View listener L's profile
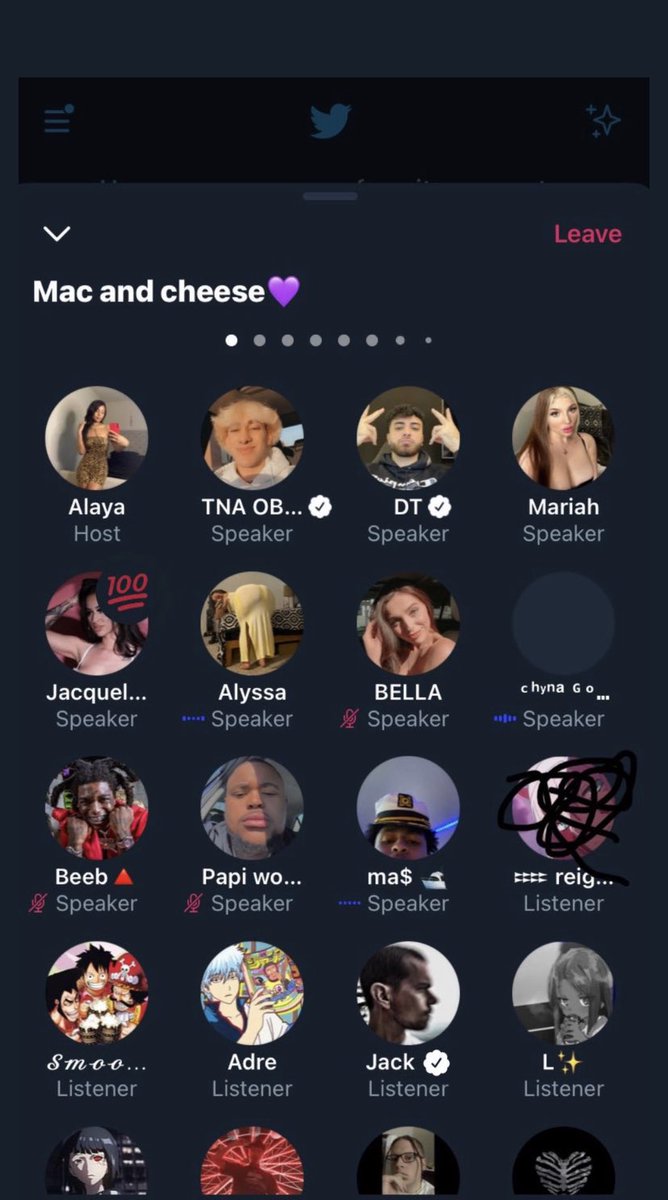Screen dimensions: 668x1200 [563, 993]
